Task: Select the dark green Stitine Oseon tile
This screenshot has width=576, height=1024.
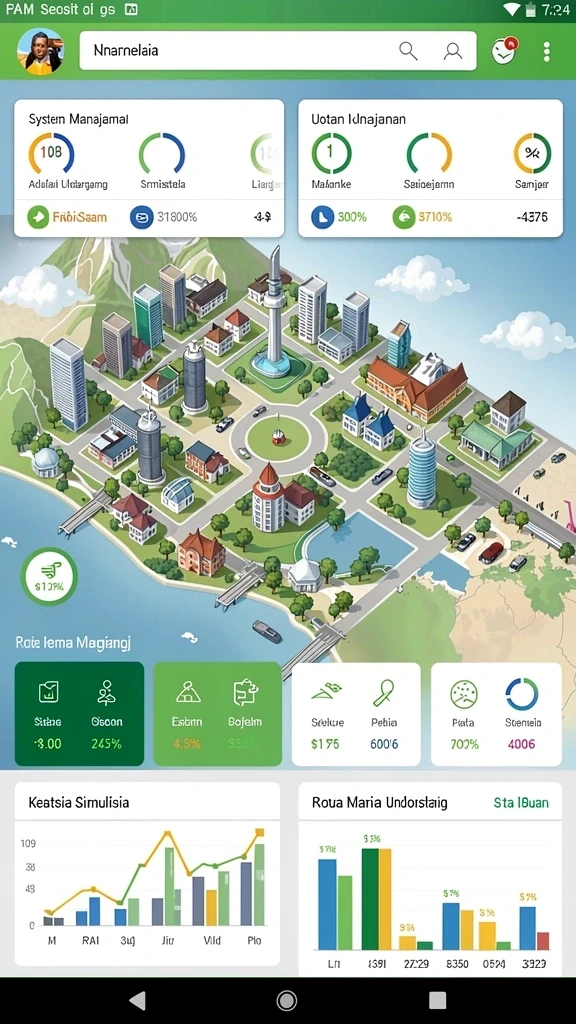Action: pos(79,713)
